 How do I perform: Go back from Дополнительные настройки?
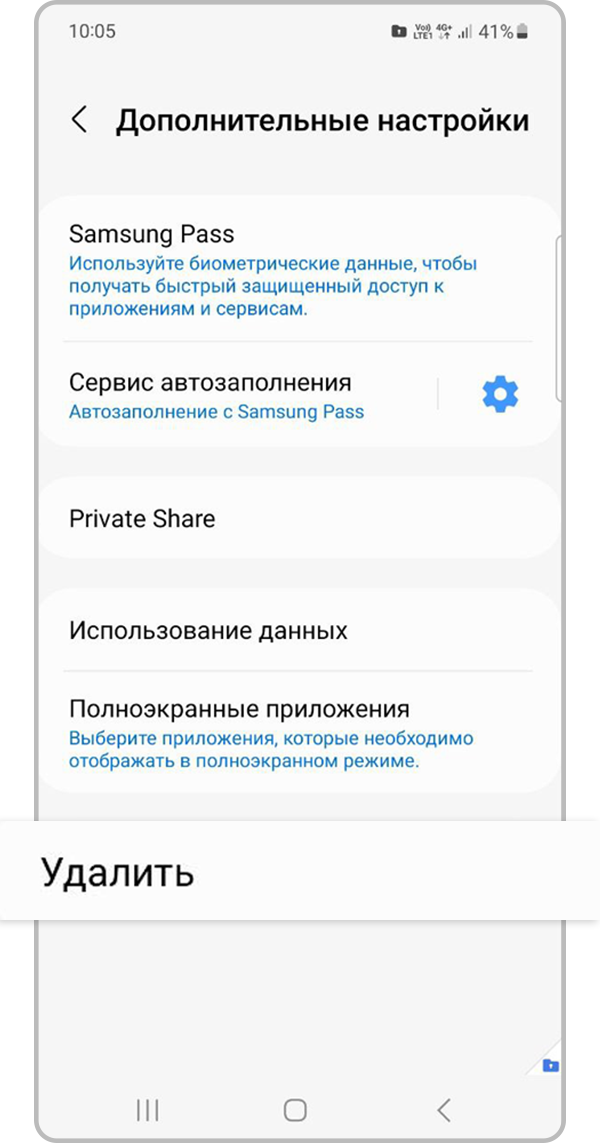click(x=79, y=121)
